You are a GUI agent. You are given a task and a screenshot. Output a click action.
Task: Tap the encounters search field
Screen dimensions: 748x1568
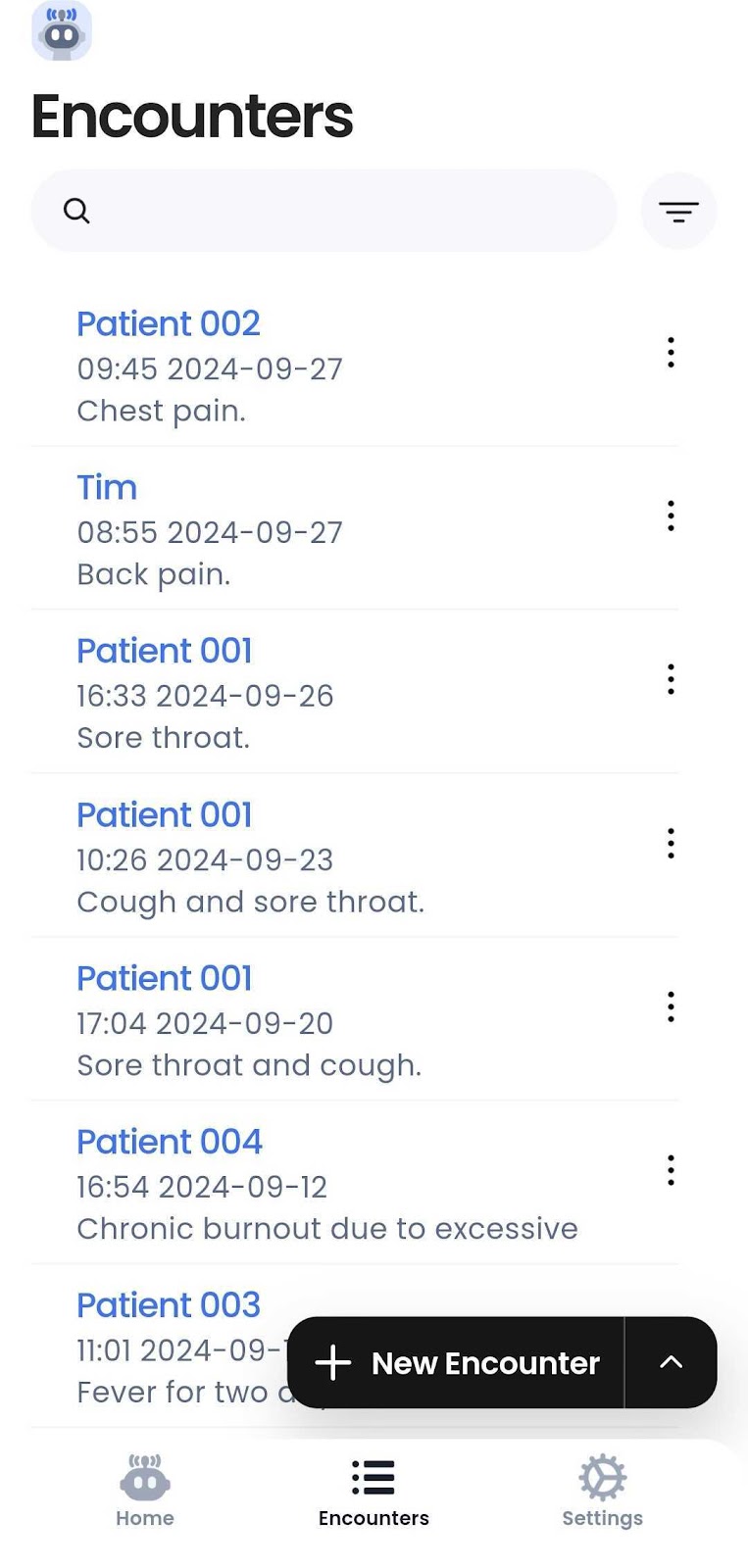coord(324,211)
